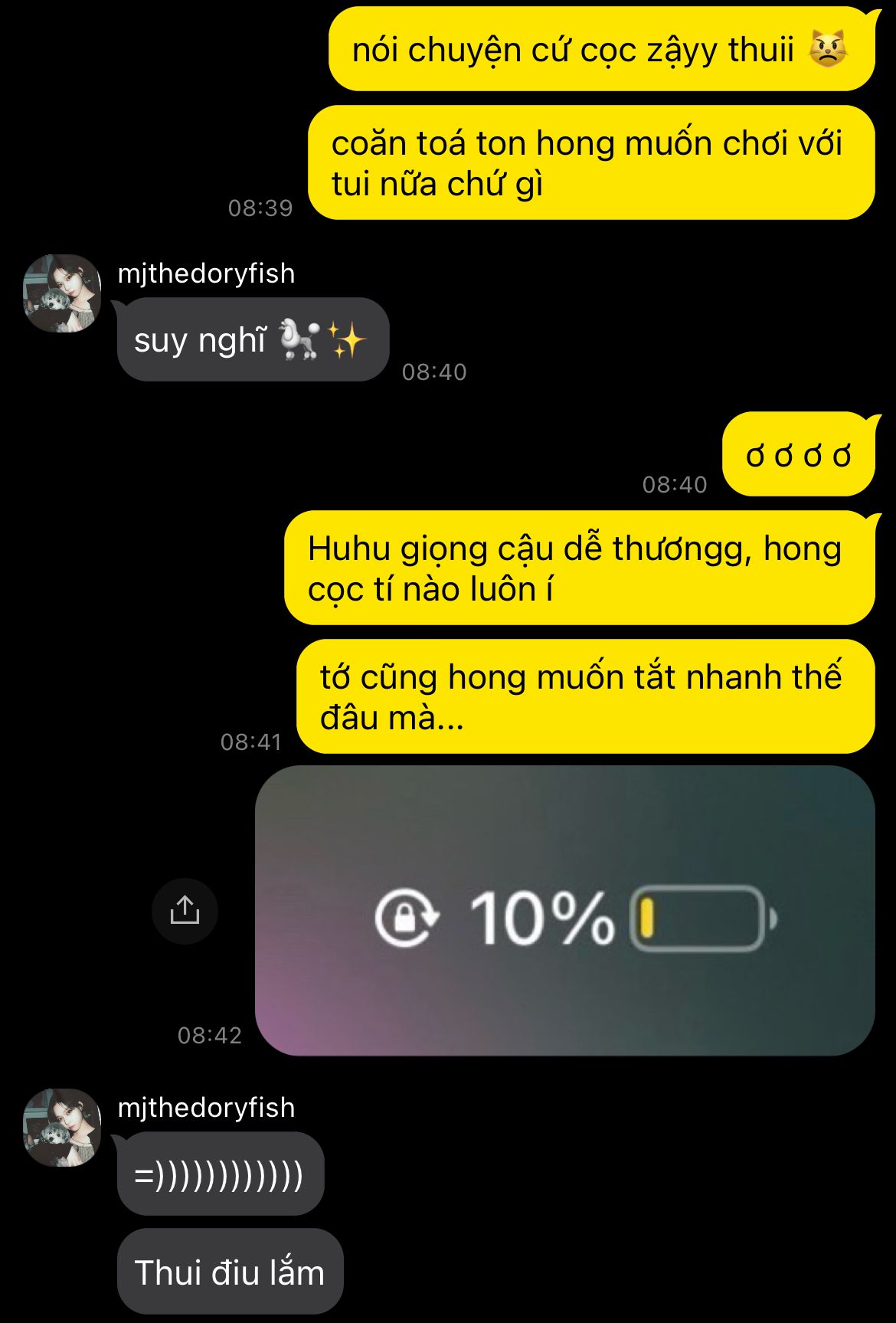The height and width of the screenshot is (1323, 896).
Task: Open the 10% battery image message
Action: pyautogui.click(x=564, y=910)
